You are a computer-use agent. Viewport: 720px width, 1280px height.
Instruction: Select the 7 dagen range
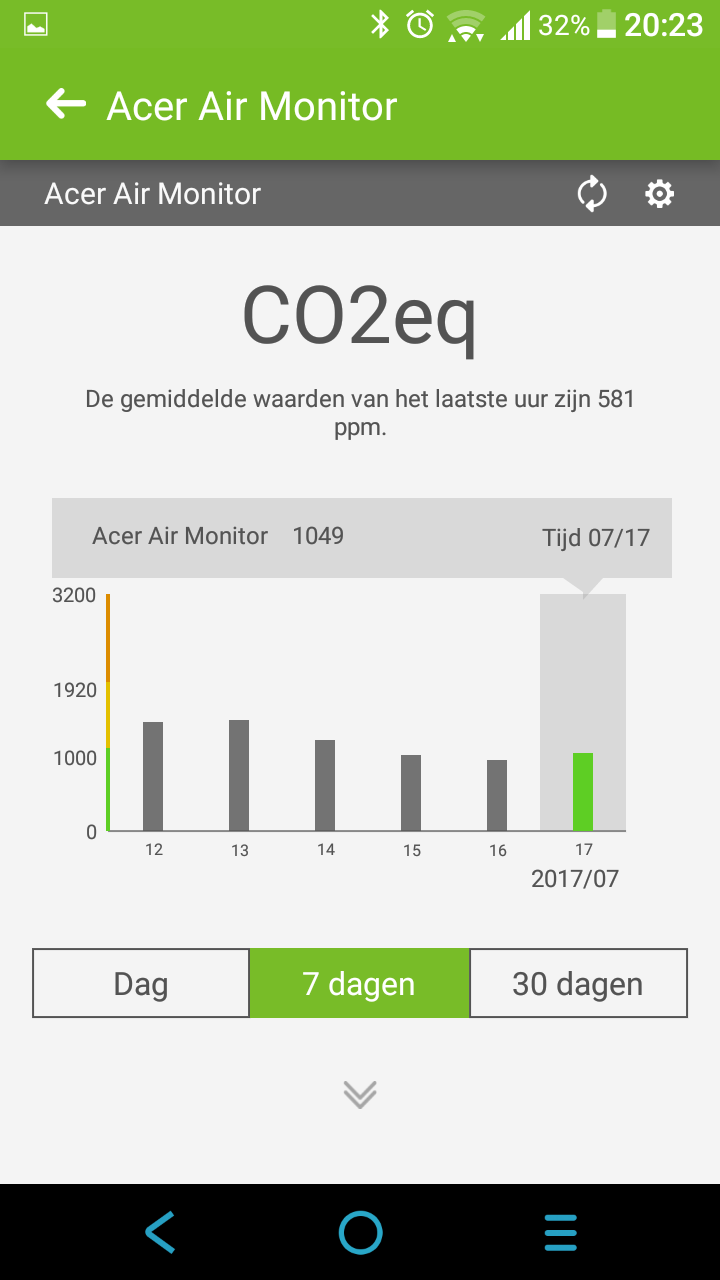click(359, 983)
